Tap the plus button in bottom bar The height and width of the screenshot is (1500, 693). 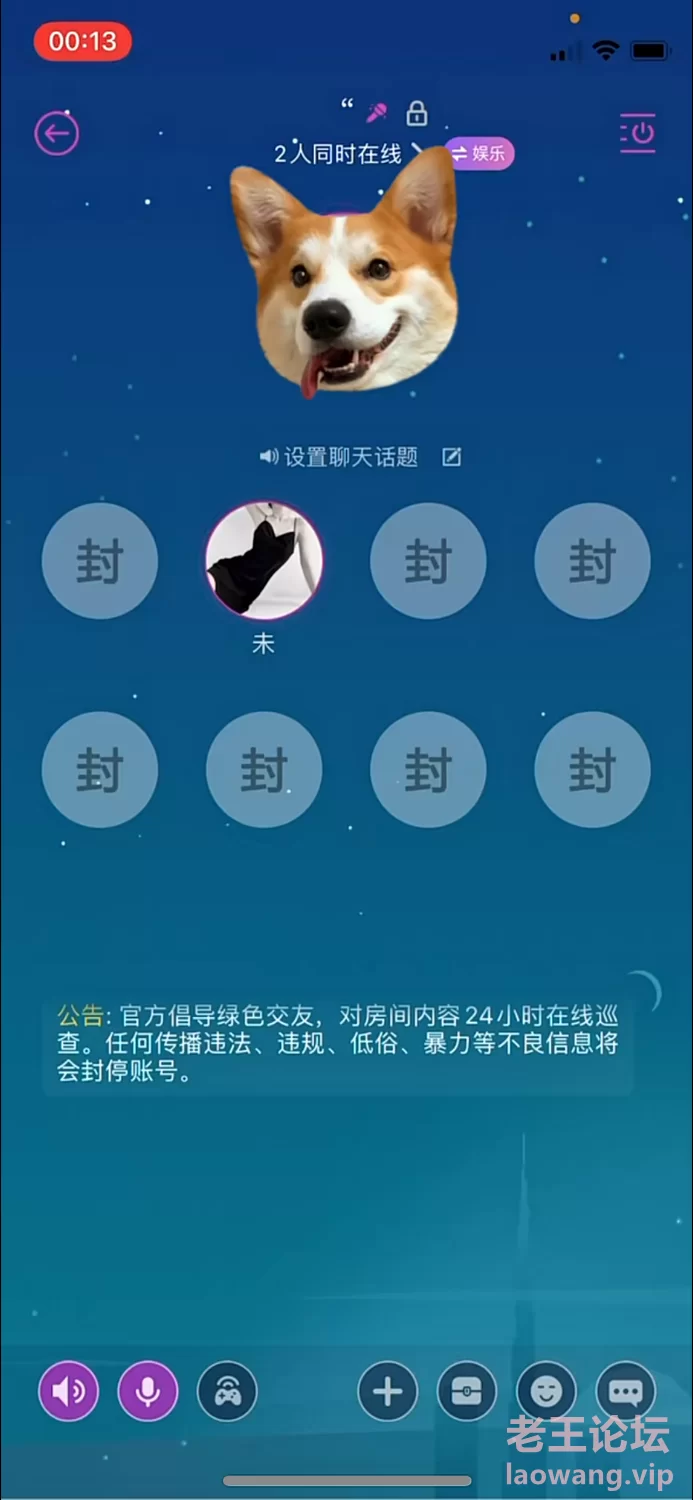point(388,1391)
